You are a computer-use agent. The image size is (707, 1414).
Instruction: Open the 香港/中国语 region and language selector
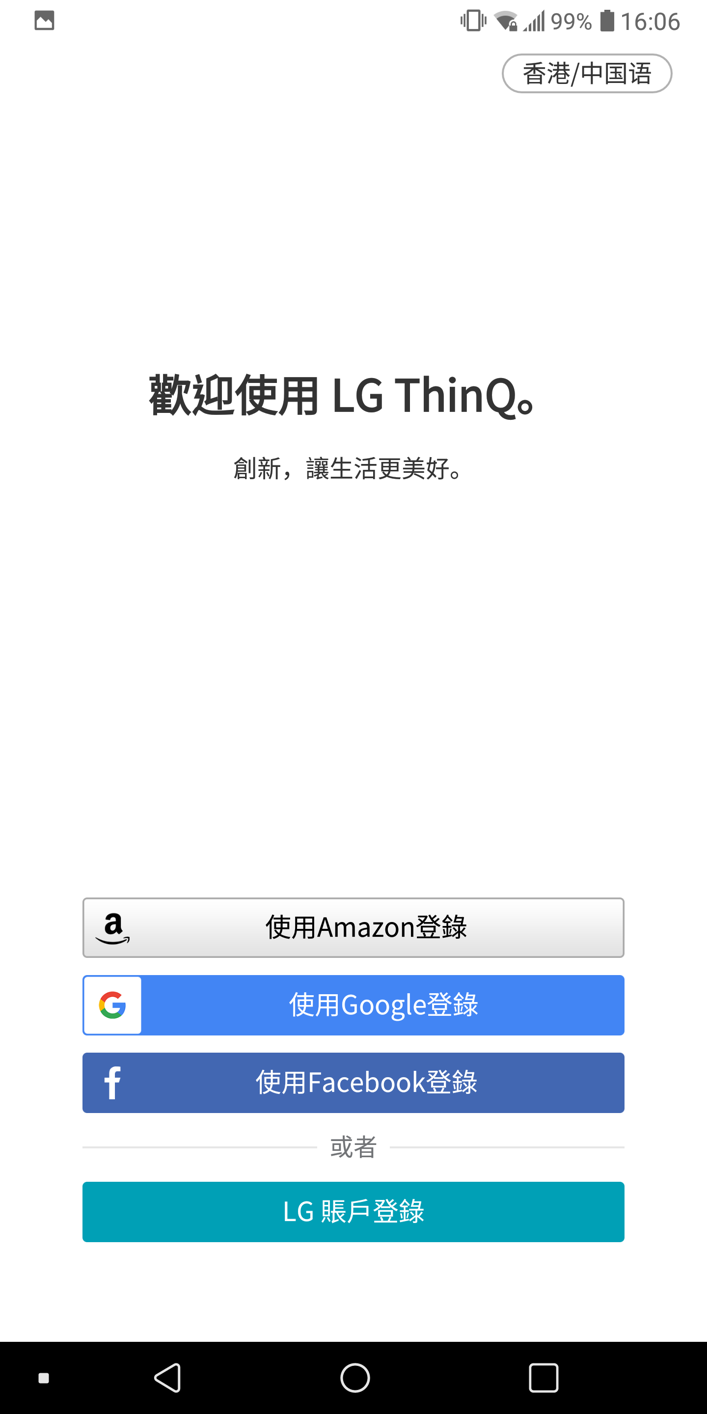click(587, 73)
